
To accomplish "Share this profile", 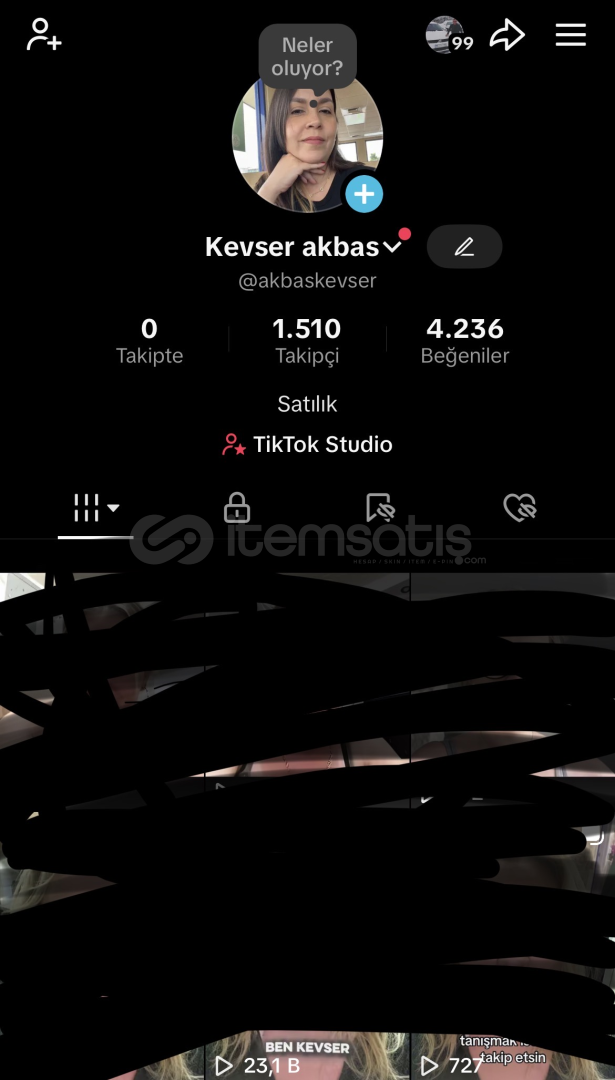I will click(x=507, y=36).
